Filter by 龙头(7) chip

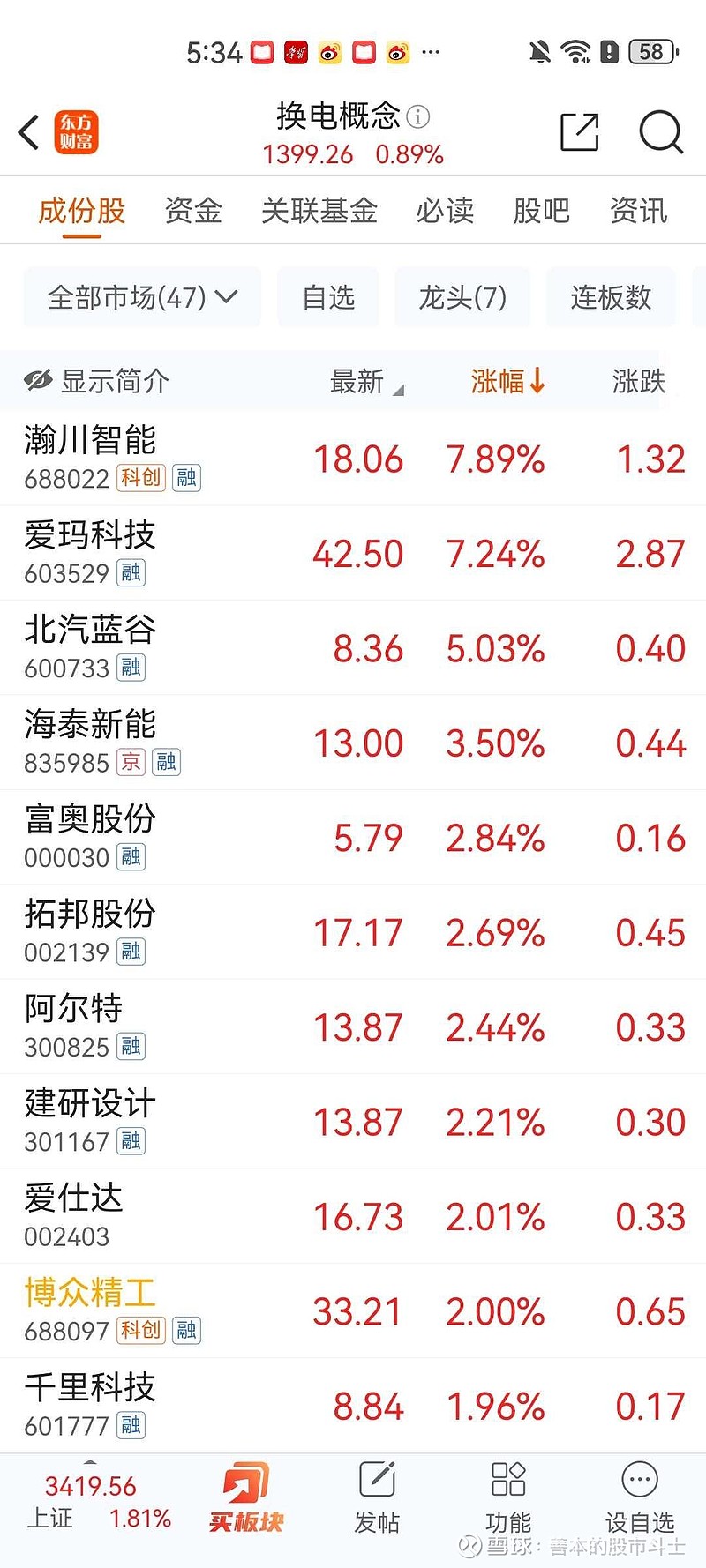(x=462, y=297)
